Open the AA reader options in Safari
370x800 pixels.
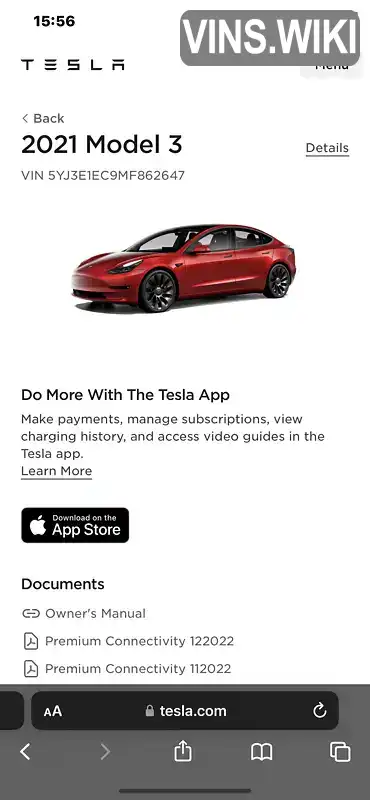[53, 711]
